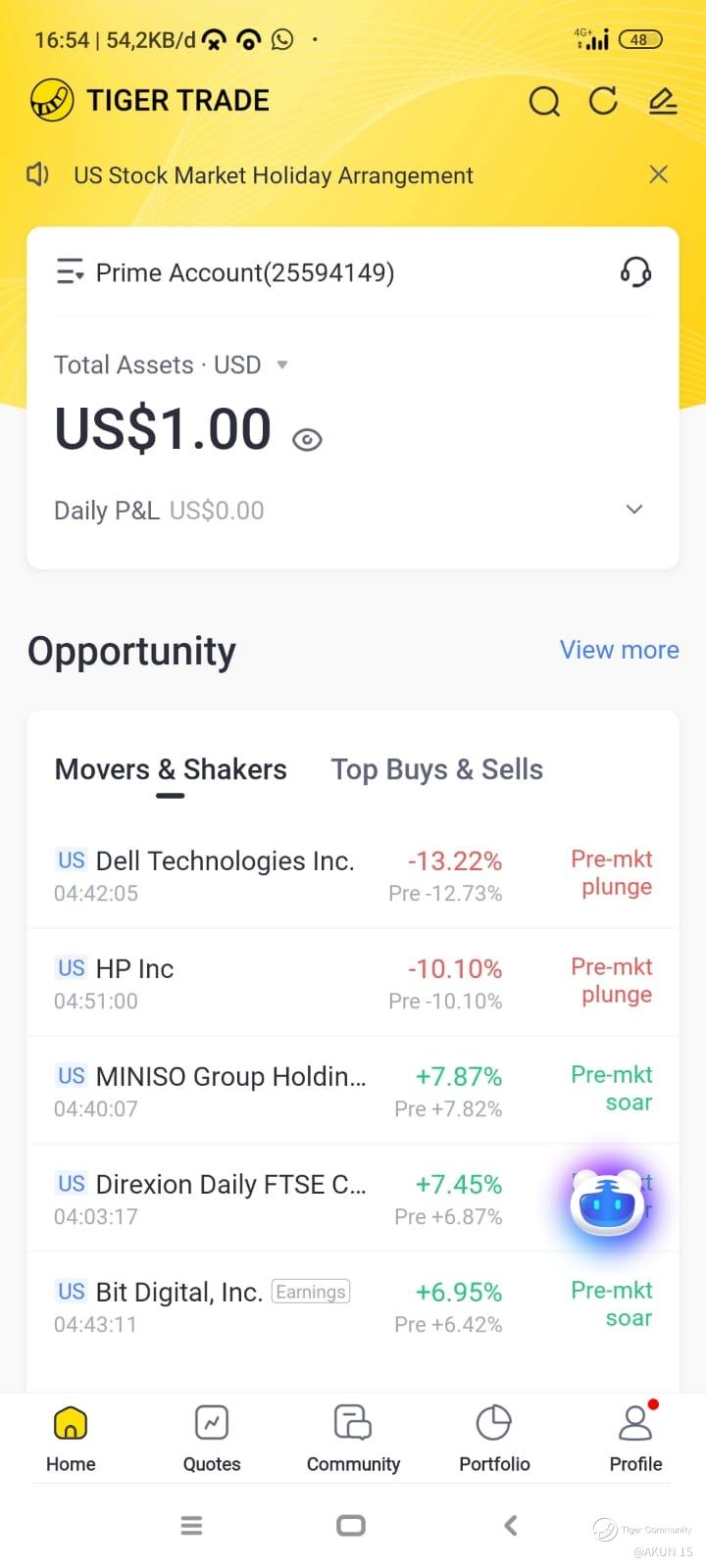Hide the total assets balance
Screen dimensions: 706x1568
[x=307, y=440]
